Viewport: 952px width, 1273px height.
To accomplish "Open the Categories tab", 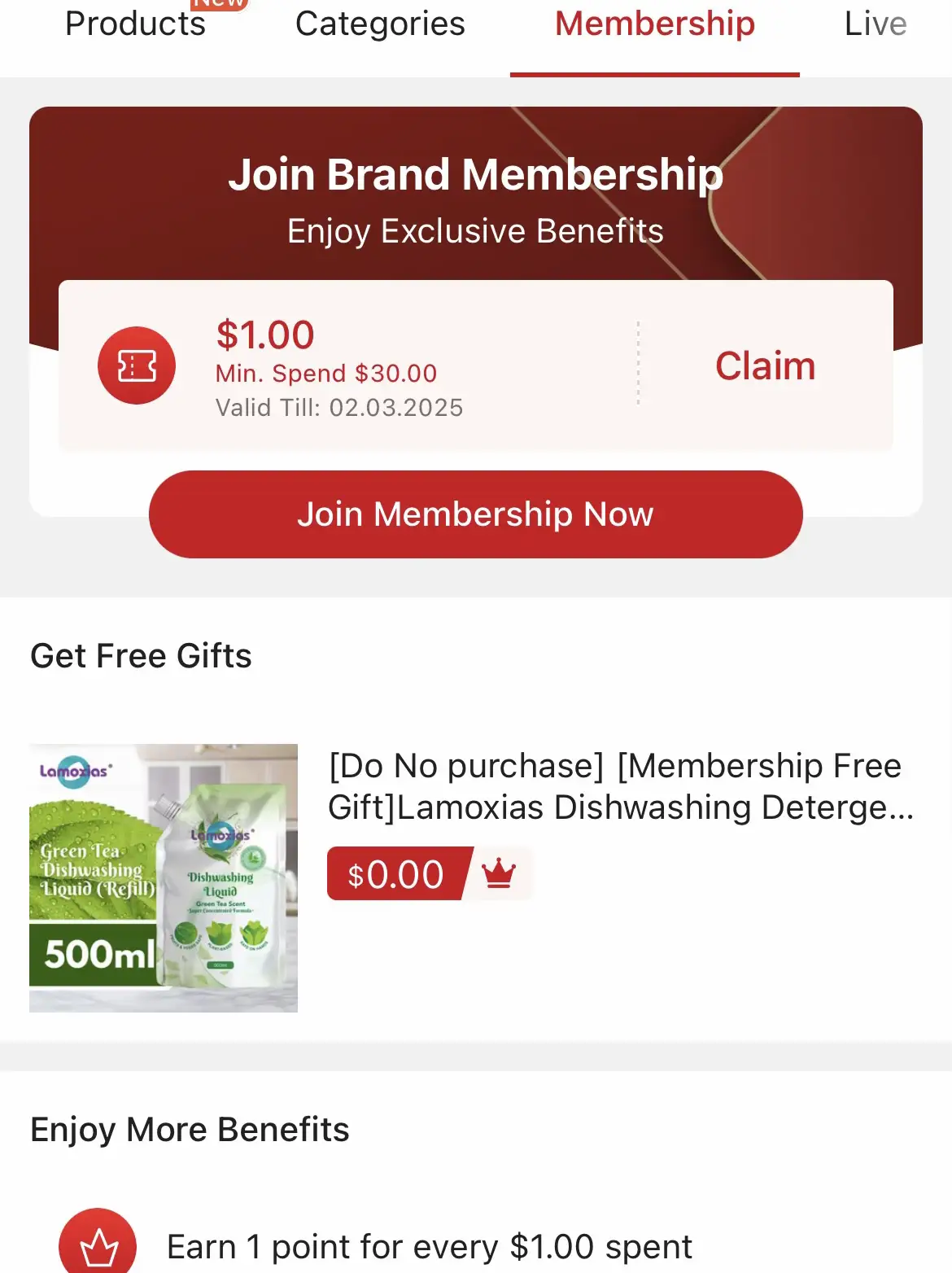I will click(x=380, y=24).
